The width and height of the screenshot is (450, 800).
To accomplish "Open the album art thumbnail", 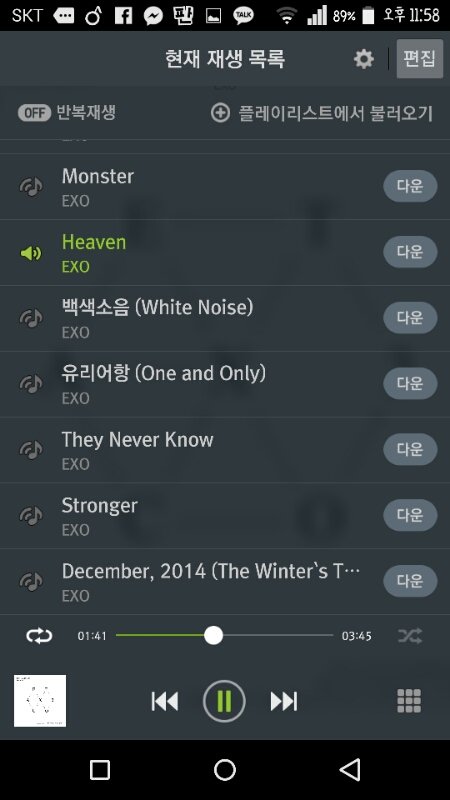I will (x=40, y=701).
